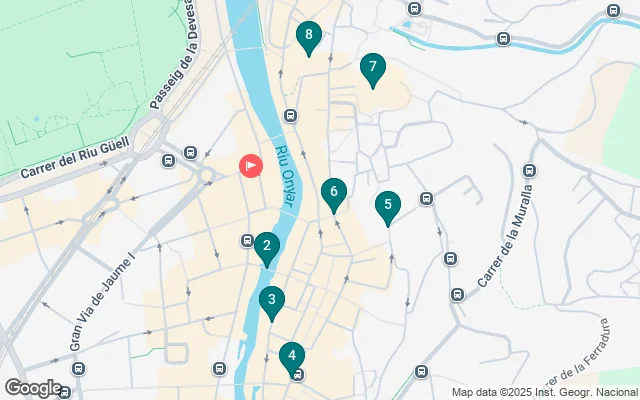Tap map pin number 7

372,69
